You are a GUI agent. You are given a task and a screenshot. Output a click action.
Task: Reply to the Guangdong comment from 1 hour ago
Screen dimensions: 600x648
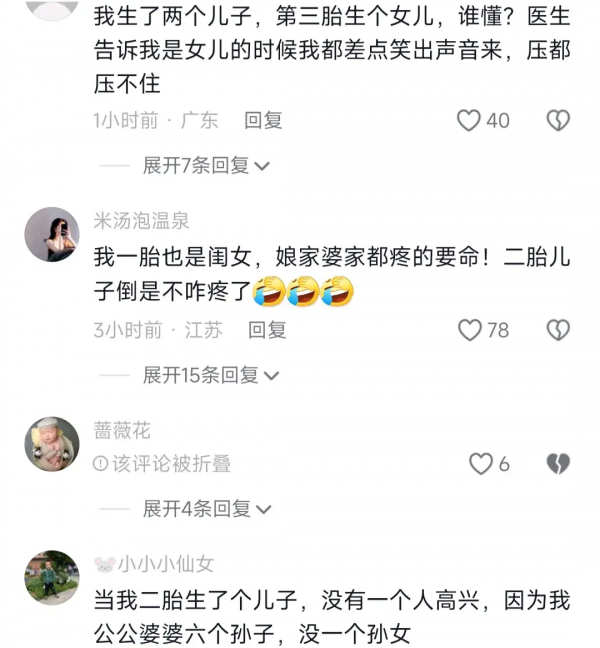[x=264, y=121]
